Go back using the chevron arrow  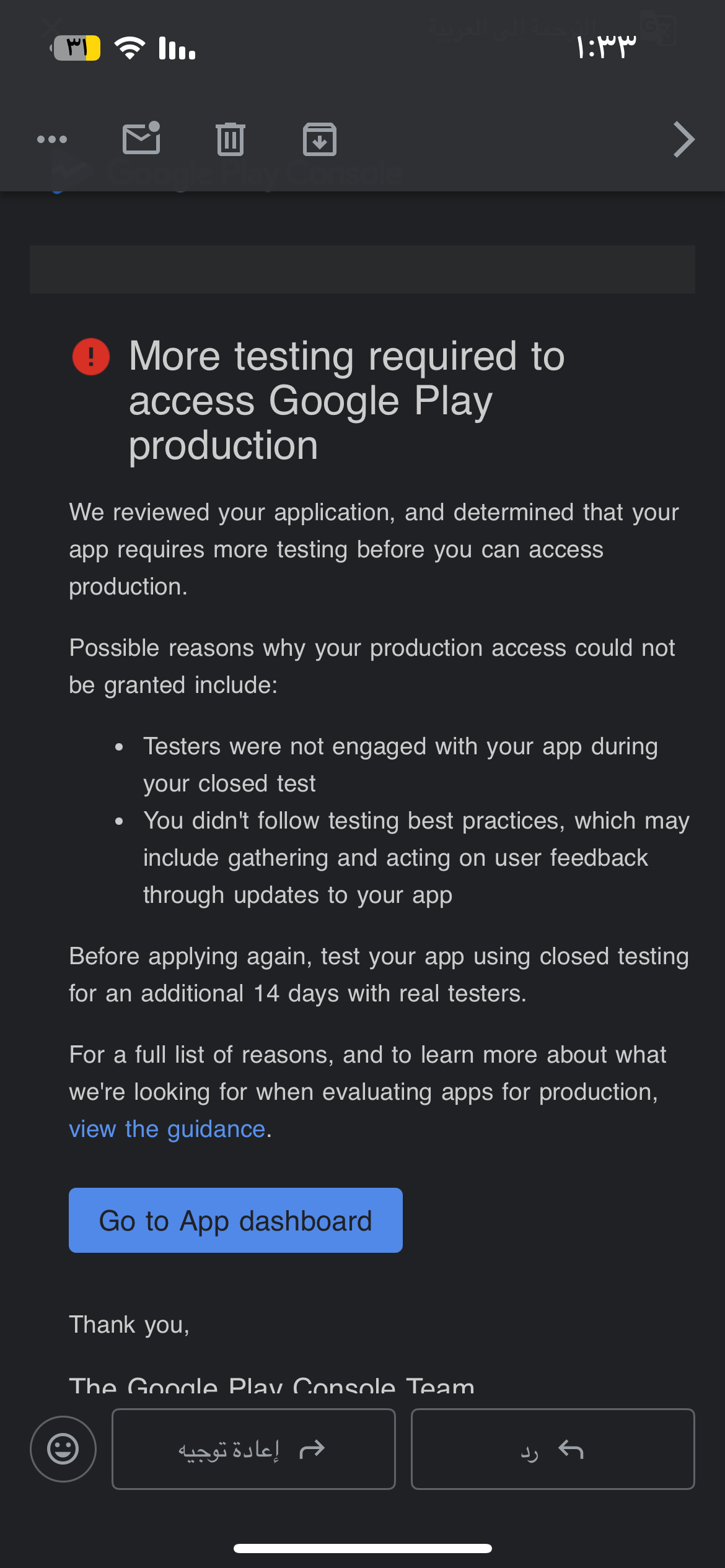pyautogui.click(x=683, y=139)
